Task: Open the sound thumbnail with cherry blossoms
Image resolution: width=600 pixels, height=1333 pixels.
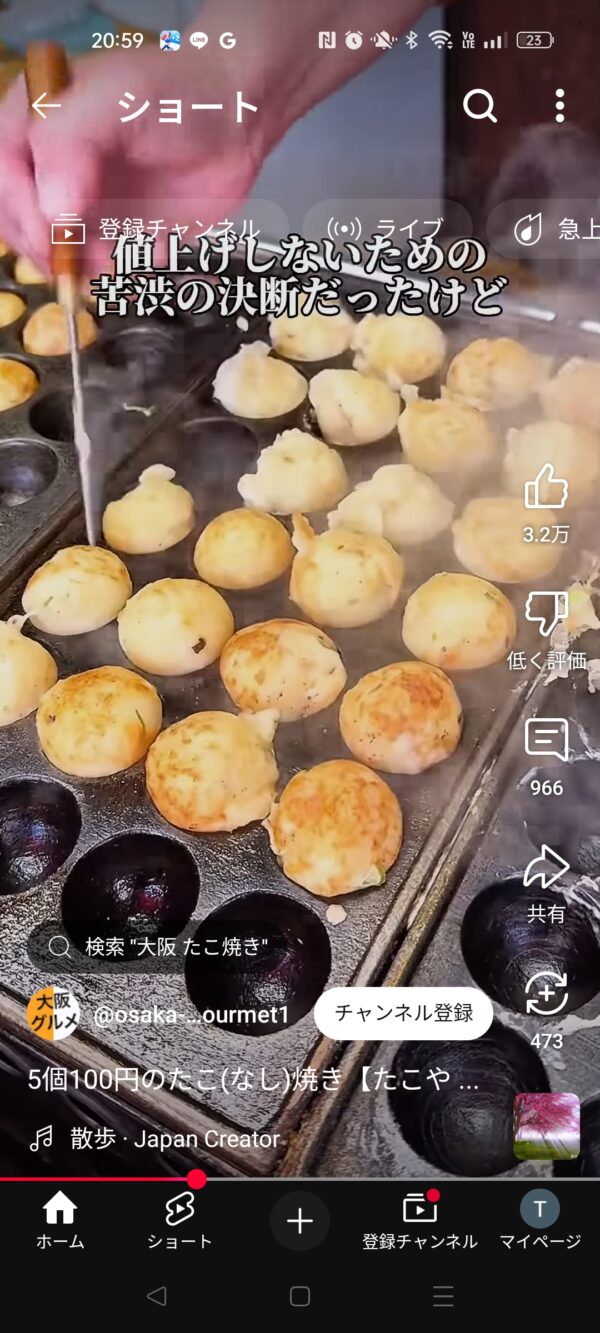Action: 546,1125
